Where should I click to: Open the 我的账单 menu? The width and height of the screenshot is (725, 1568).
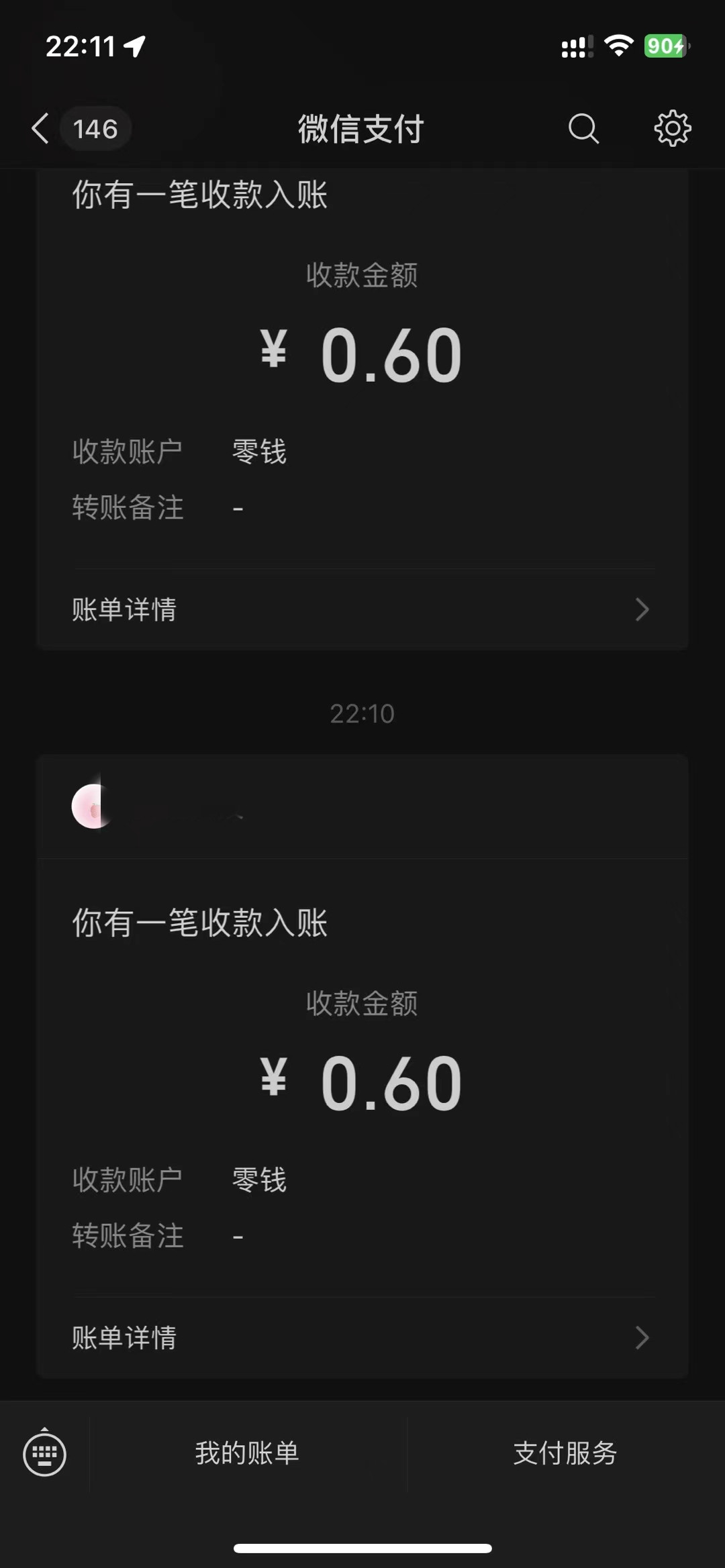click(x=247, y=1453)
